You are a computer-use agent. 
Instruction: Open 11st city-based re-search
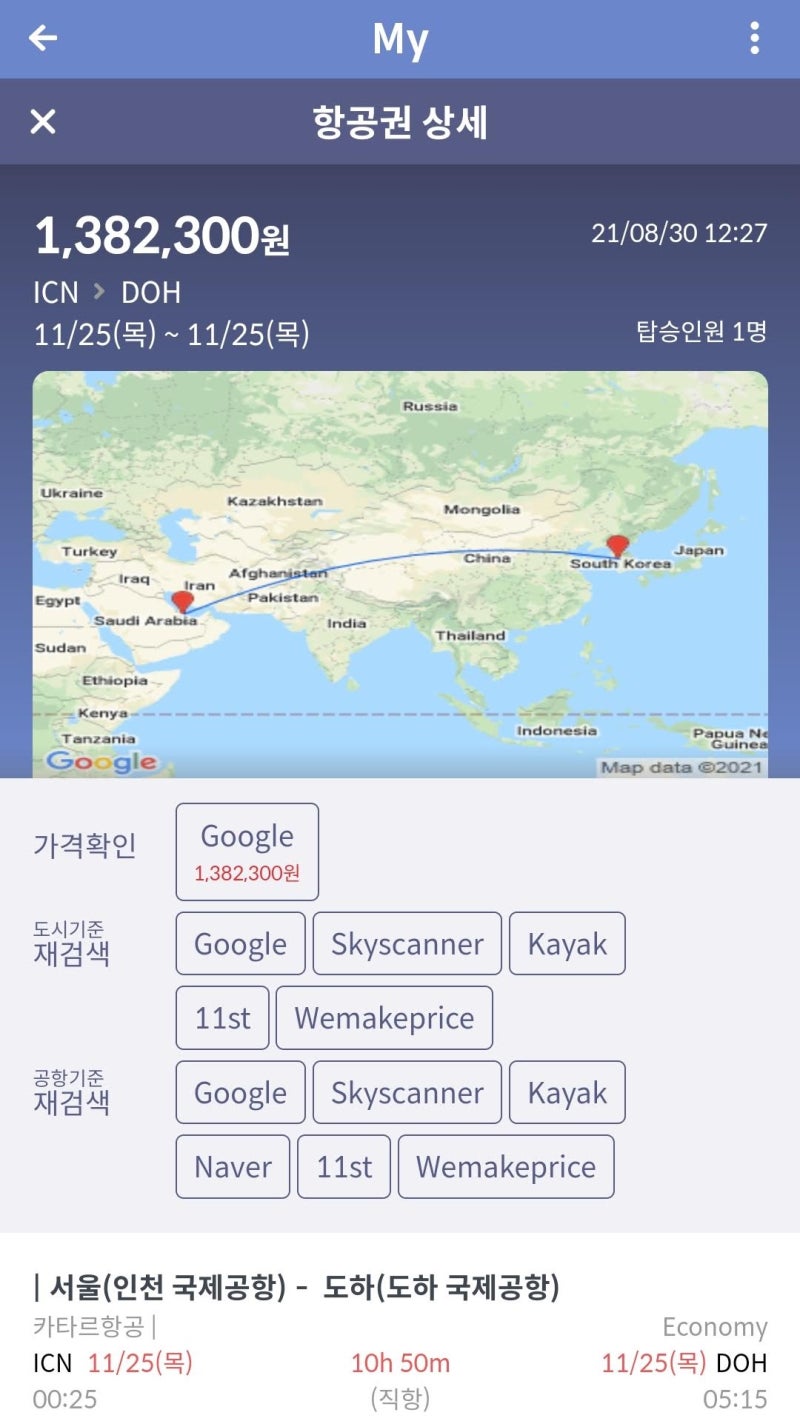(x=221, y=1017)
